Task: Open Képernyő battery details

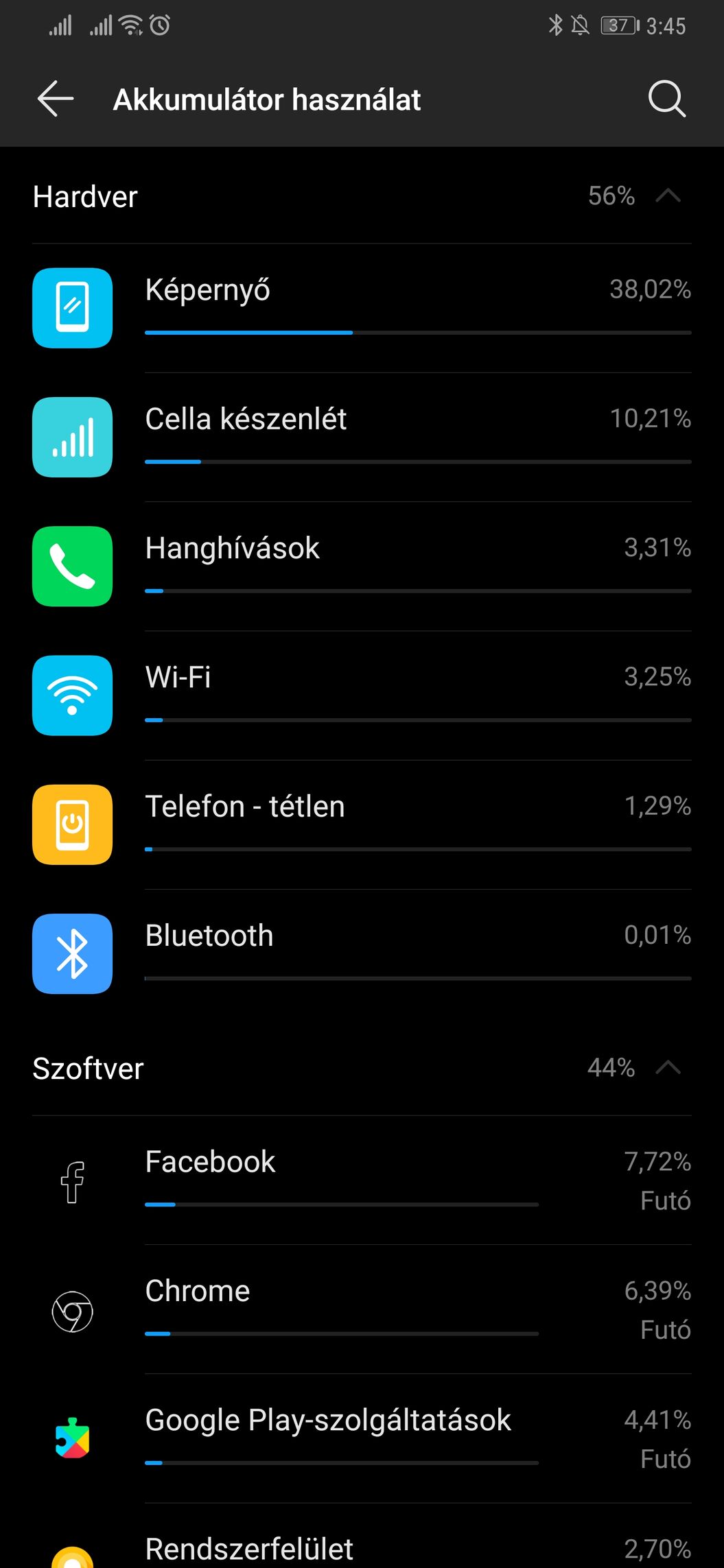Action: click(x=362, y=308)
